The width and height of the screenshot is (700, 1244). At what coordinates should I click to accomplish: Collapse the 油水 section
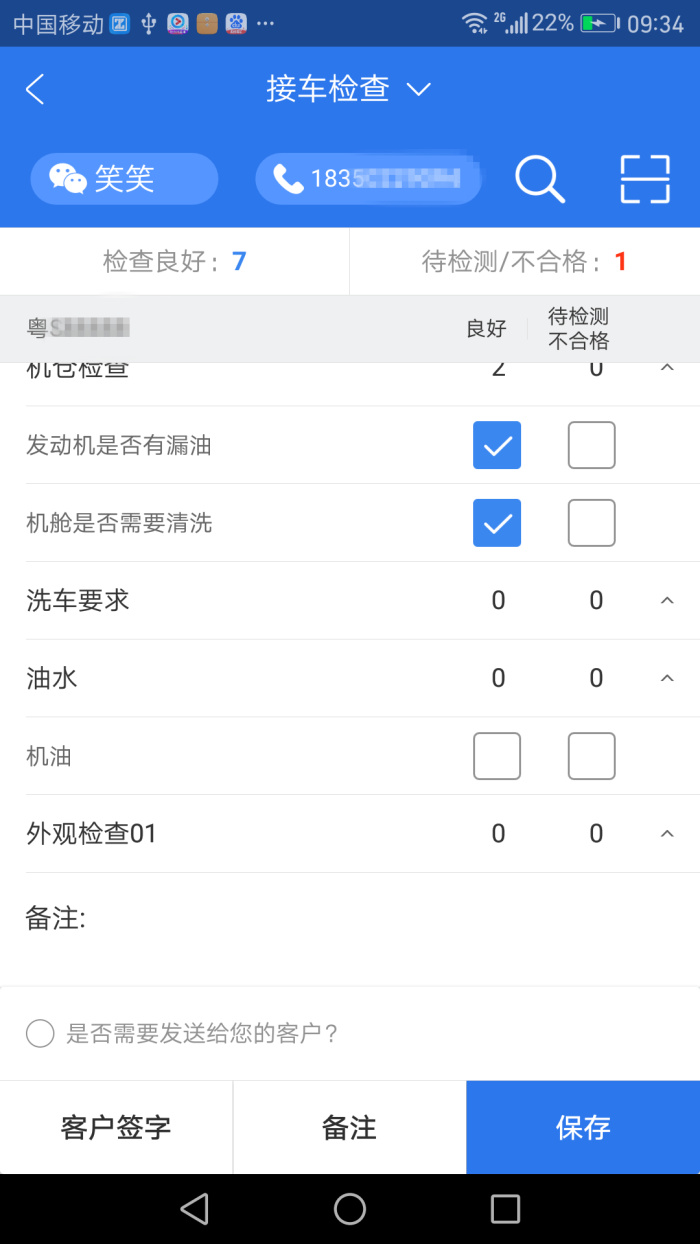[667, 678]
